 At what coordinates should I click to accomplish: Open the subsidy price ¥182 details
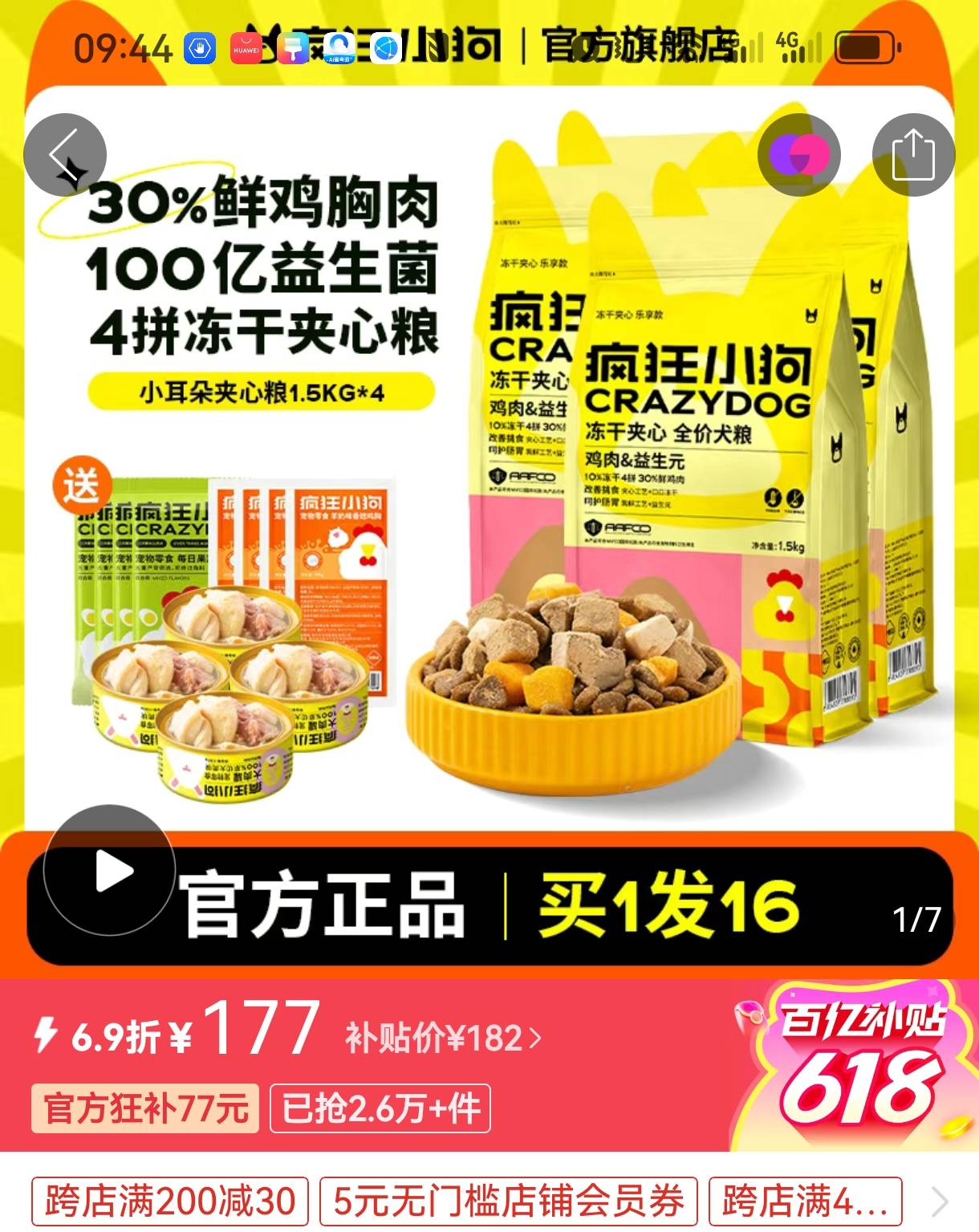point(444,1039)
